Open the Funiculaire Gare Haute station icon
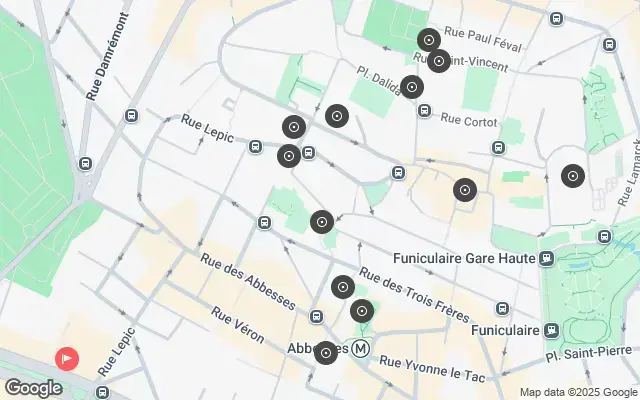The width and height of the screenshot is (640, 400). pos(546,259)
